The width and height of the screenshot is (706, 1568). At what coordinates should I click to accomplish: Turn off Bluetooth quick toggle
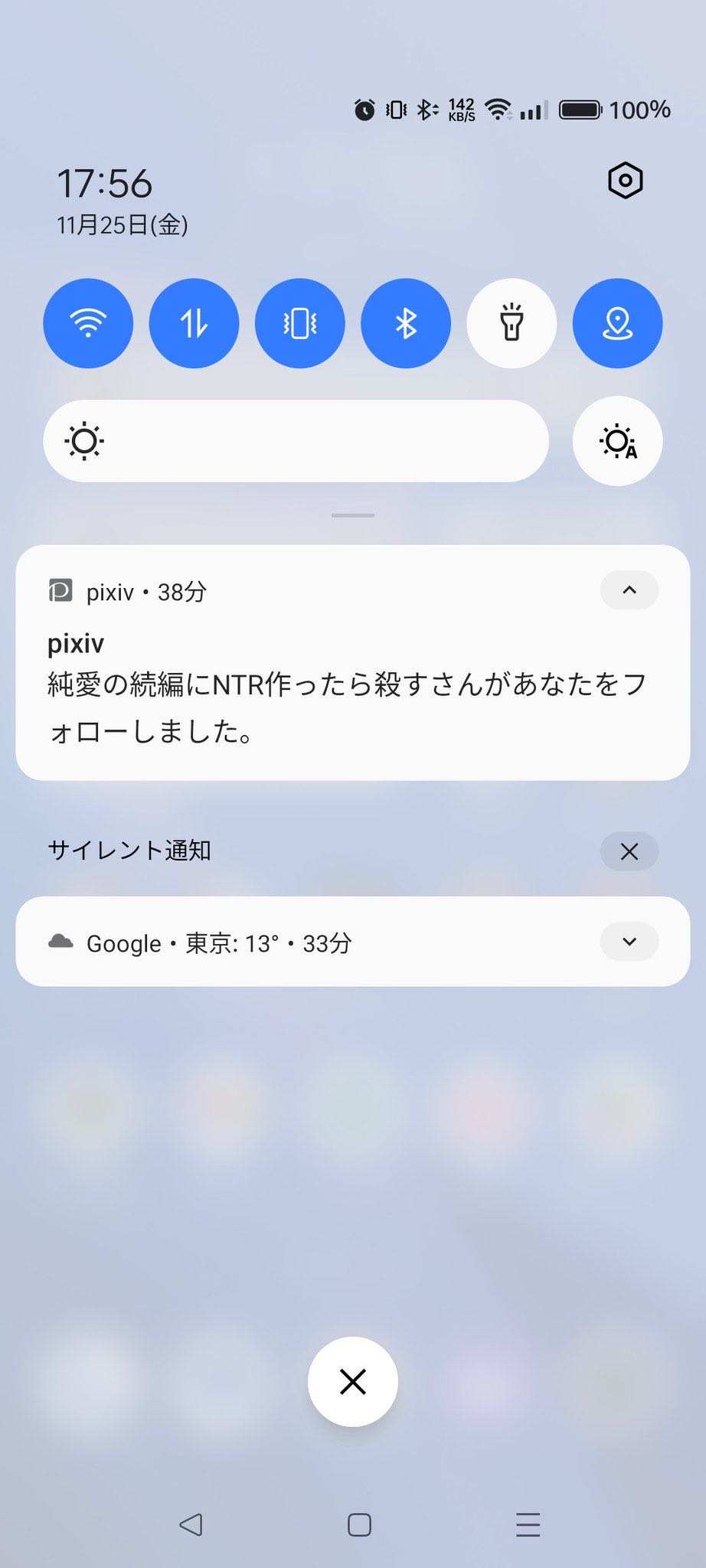[406, 323]
